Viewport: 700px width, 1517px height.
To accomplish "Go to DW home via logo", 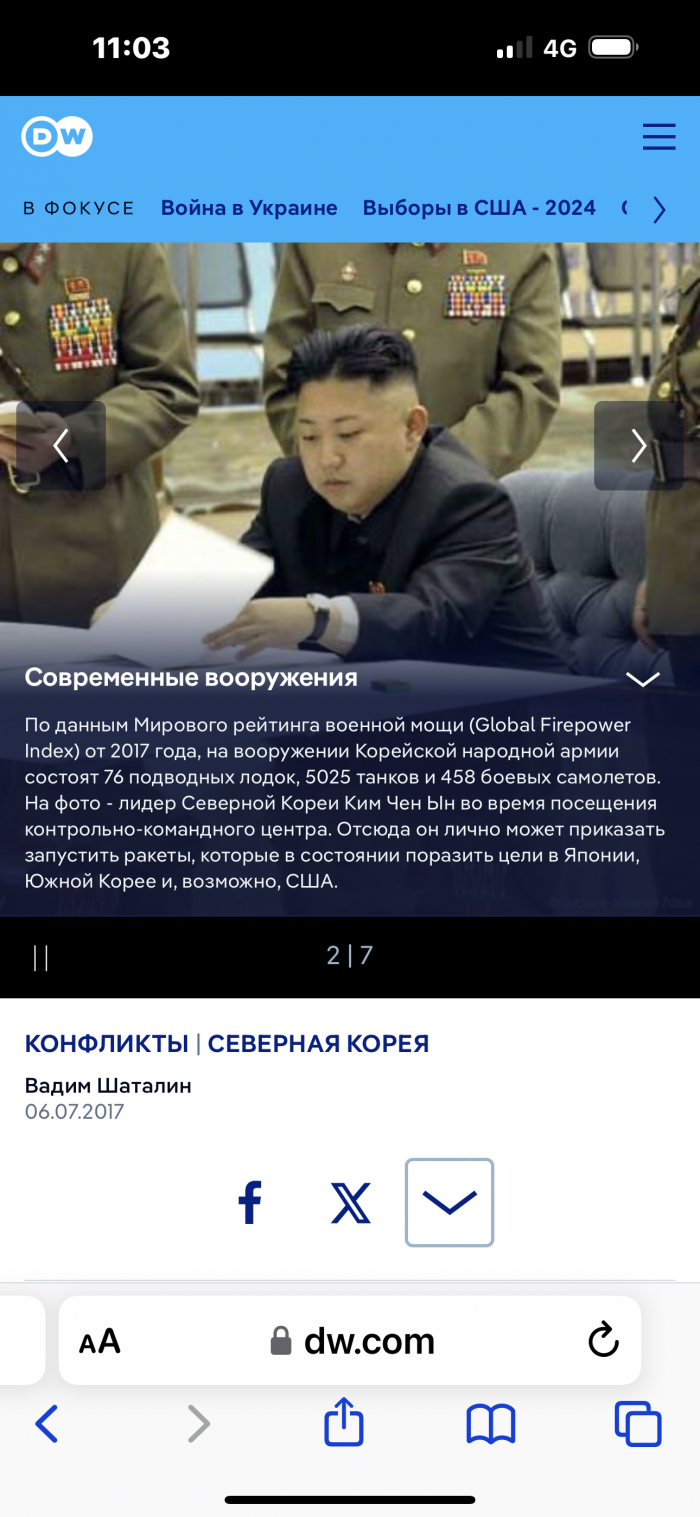I will pyautogui.click(x=57, y=137).
